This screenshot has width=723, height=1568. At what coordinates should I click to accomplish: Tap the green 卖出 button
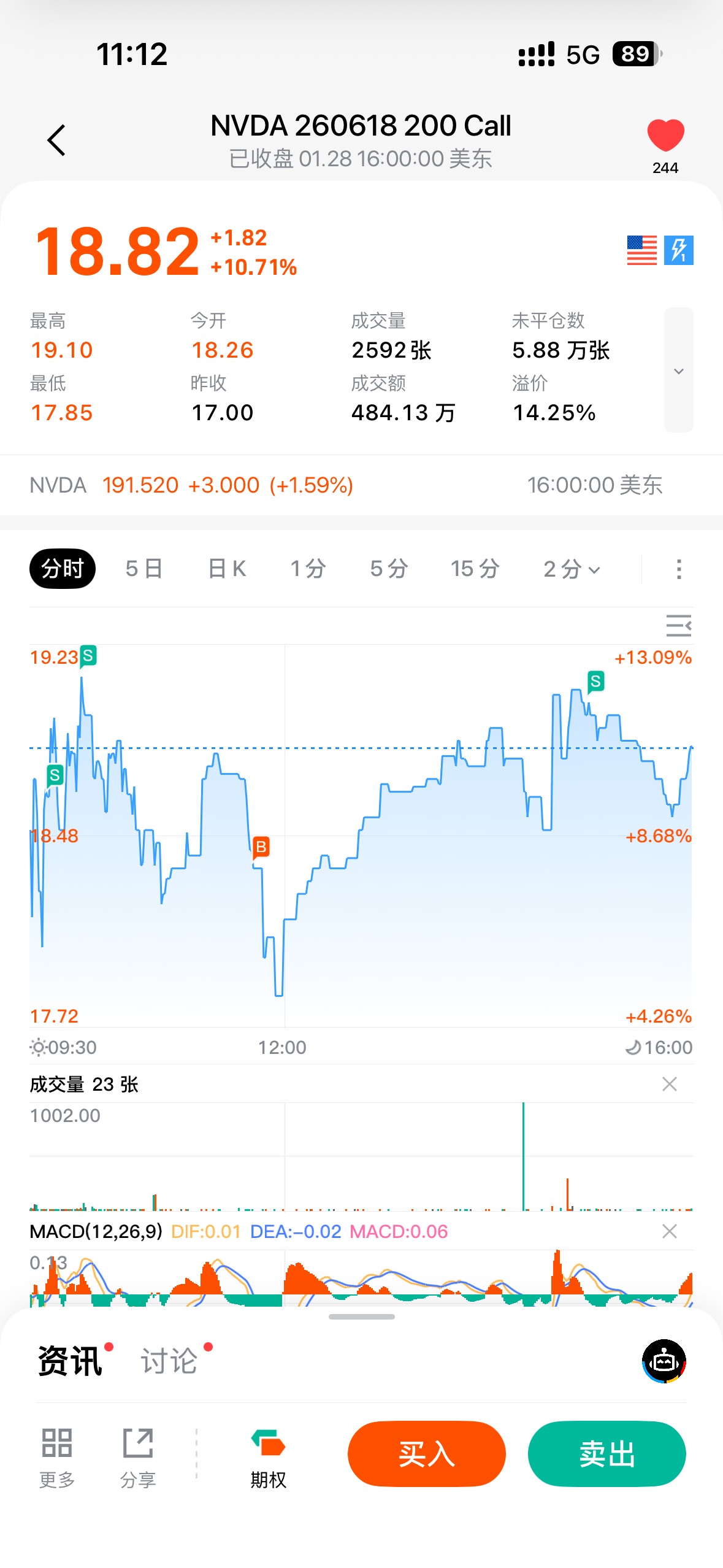pos(606,1453)
